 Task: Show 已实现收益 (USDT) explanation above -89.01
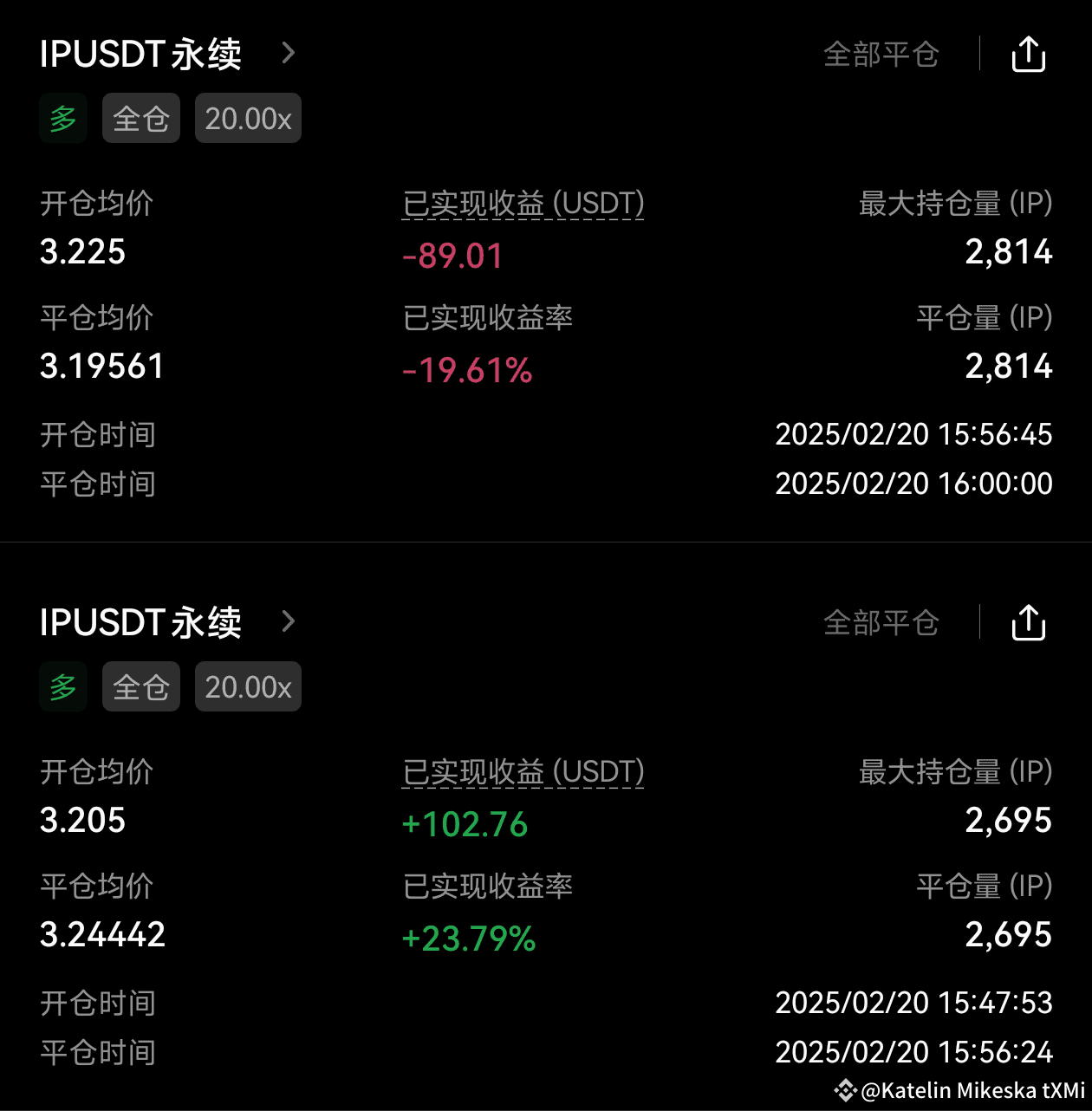click(523, 204)
